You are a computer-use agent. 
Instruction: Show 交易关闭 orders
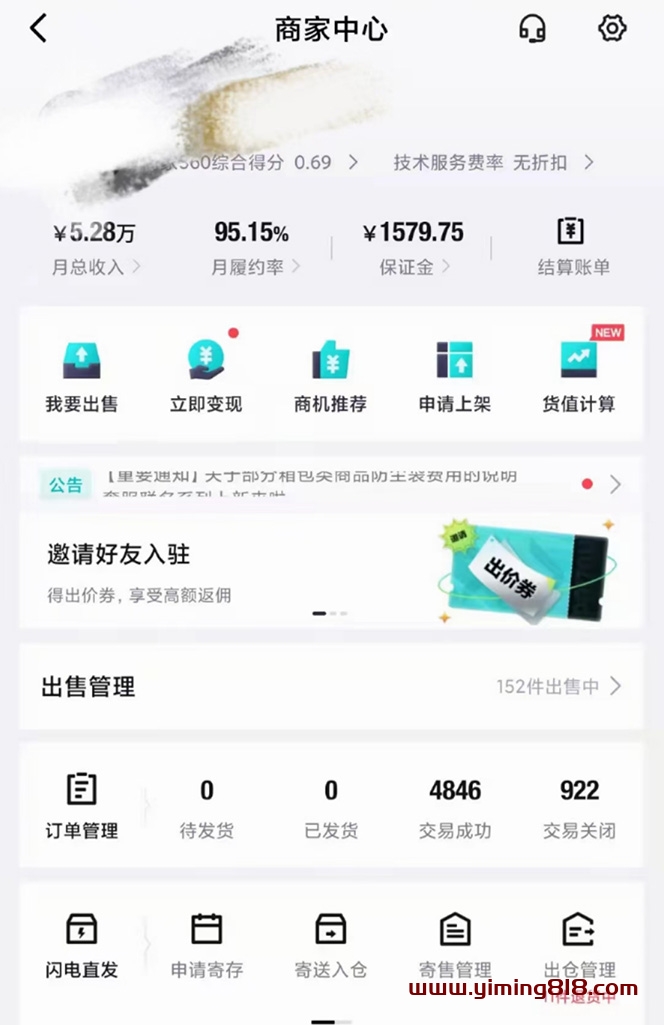[579, 806]
